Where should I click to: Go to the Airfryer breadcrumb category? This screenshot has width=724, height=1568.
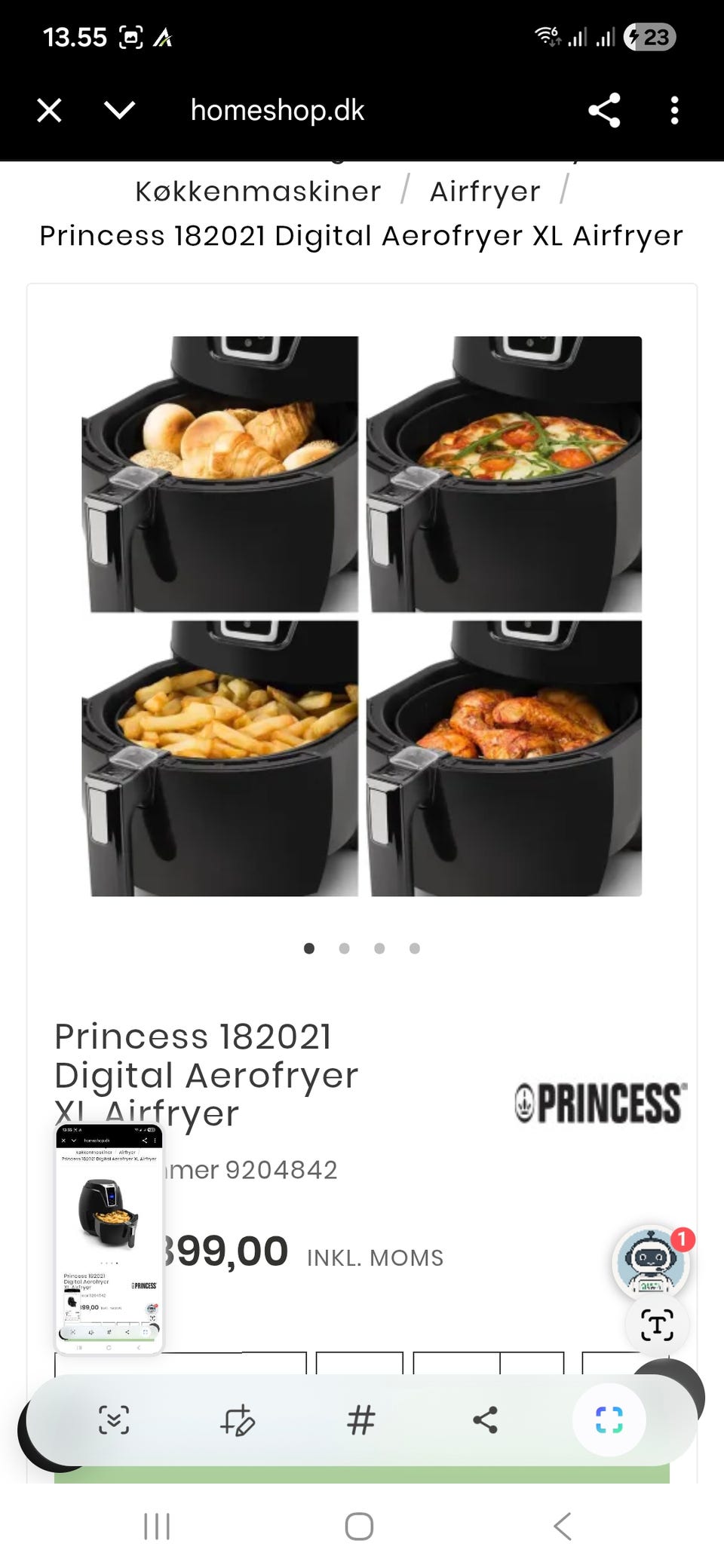[x=485, y=191]
